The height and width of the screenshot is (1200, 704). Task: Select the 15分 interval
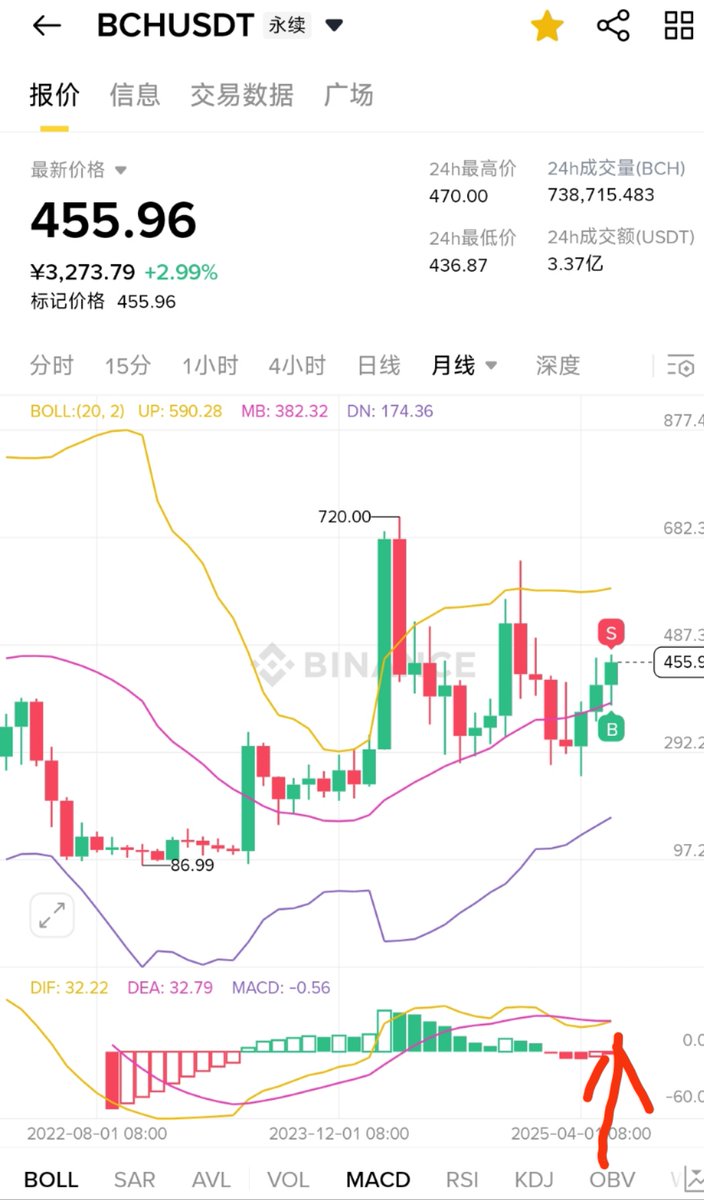(128, 366)
